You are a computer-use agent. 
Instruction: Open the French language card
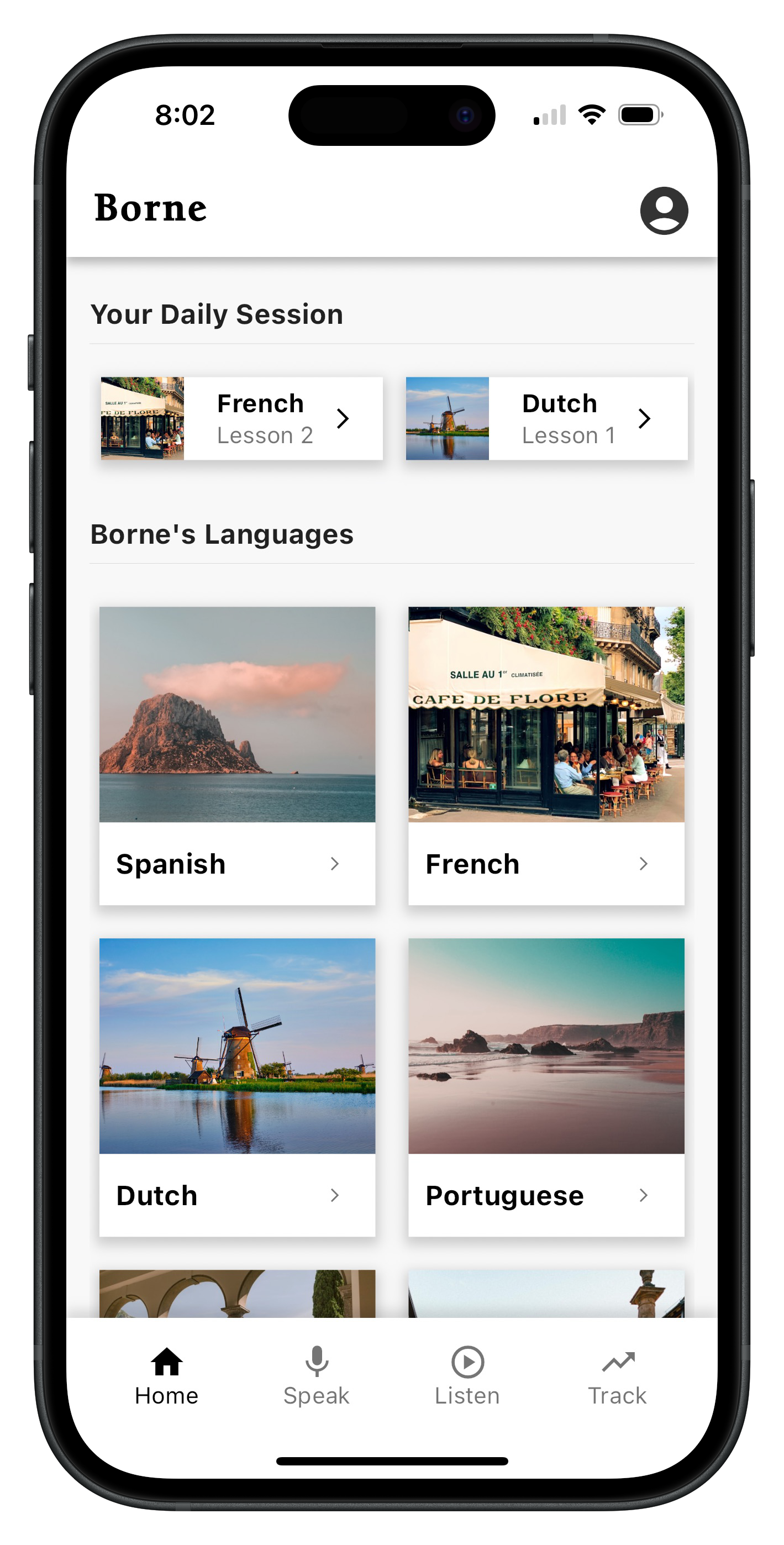click(x=546, y=755)
